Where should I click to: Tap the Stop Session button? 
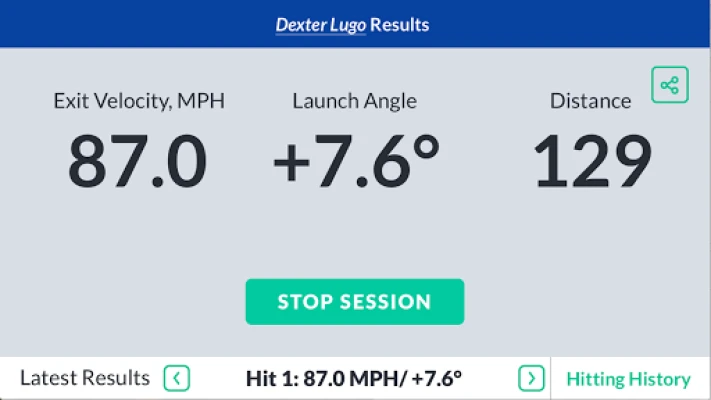(x=355, y=301)
